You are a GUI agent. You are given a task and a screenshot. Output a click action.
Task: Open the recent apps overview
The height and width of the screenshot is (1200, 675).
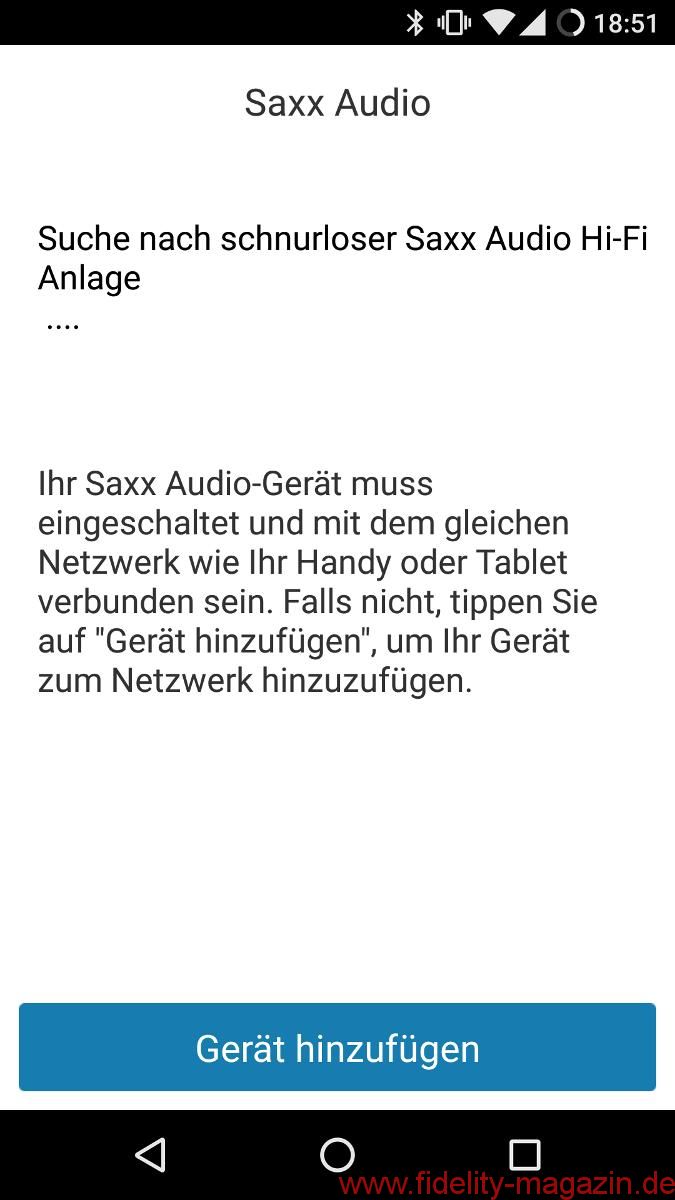(x=524, y=1155)
